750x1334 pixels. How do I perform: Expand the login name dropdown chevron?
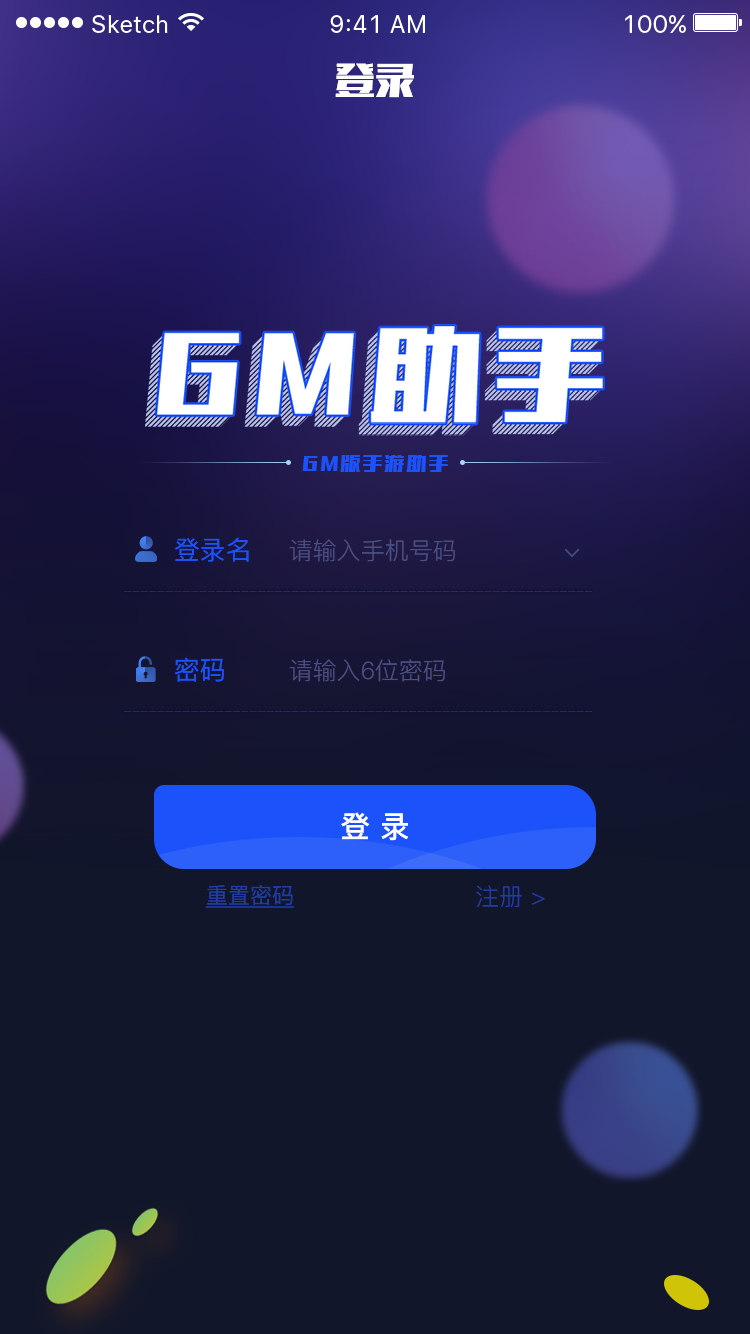pyautogui.click(x=572, y=553)
